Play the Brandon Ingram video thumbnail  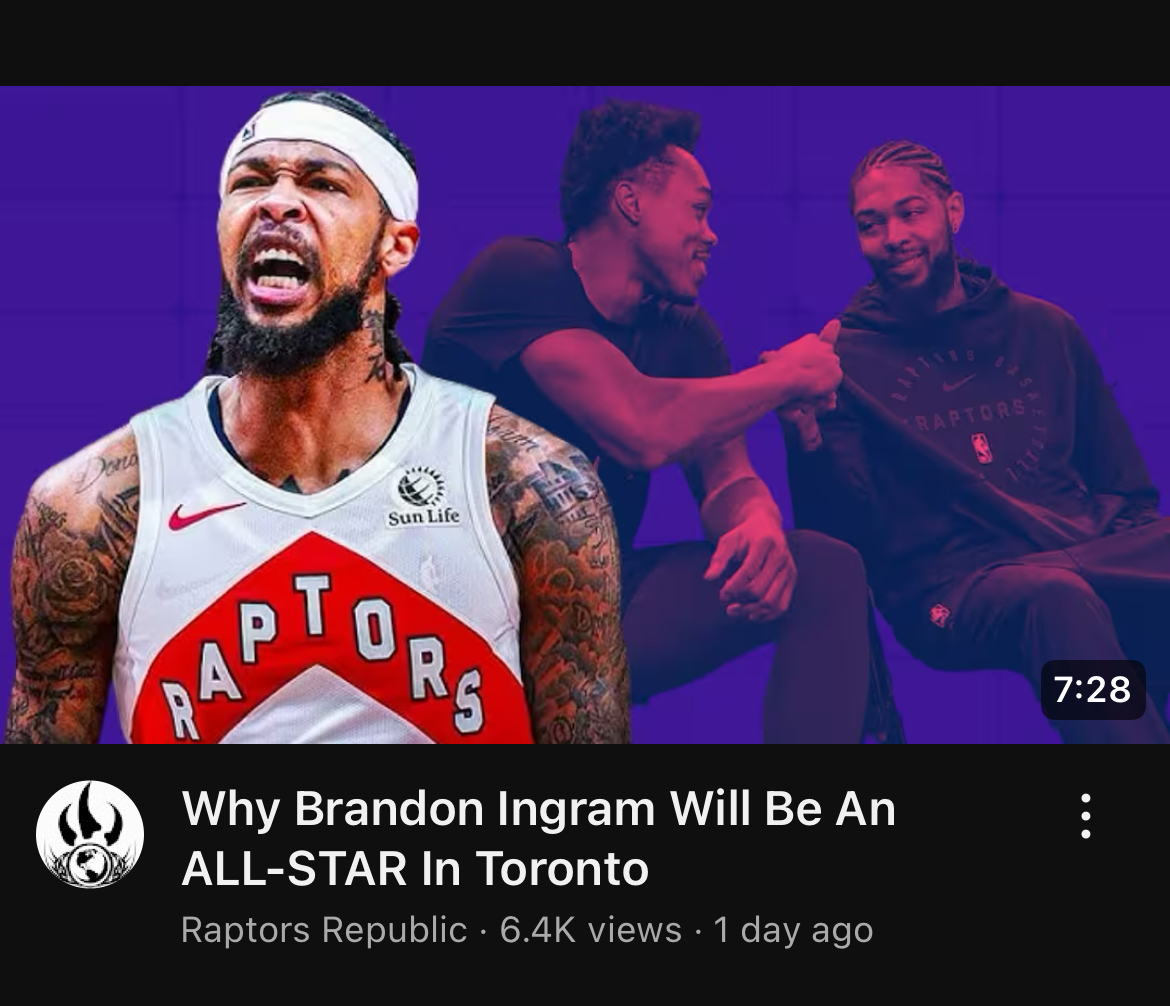pos(585,415)
